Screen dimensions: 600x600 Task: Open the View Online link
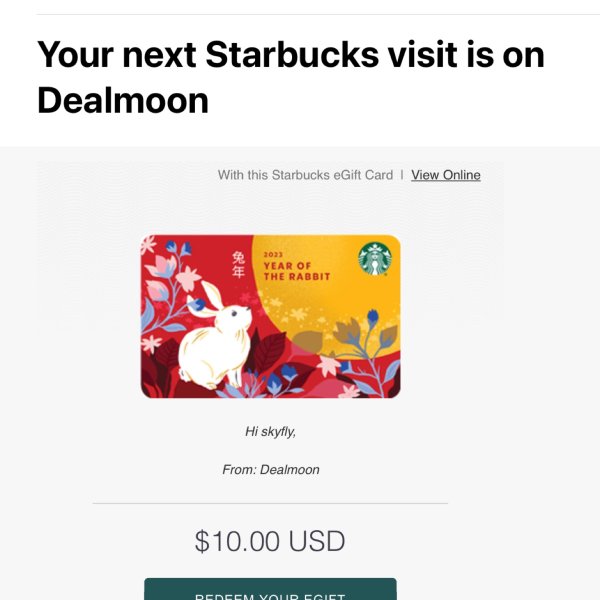(x=445, y=175)
